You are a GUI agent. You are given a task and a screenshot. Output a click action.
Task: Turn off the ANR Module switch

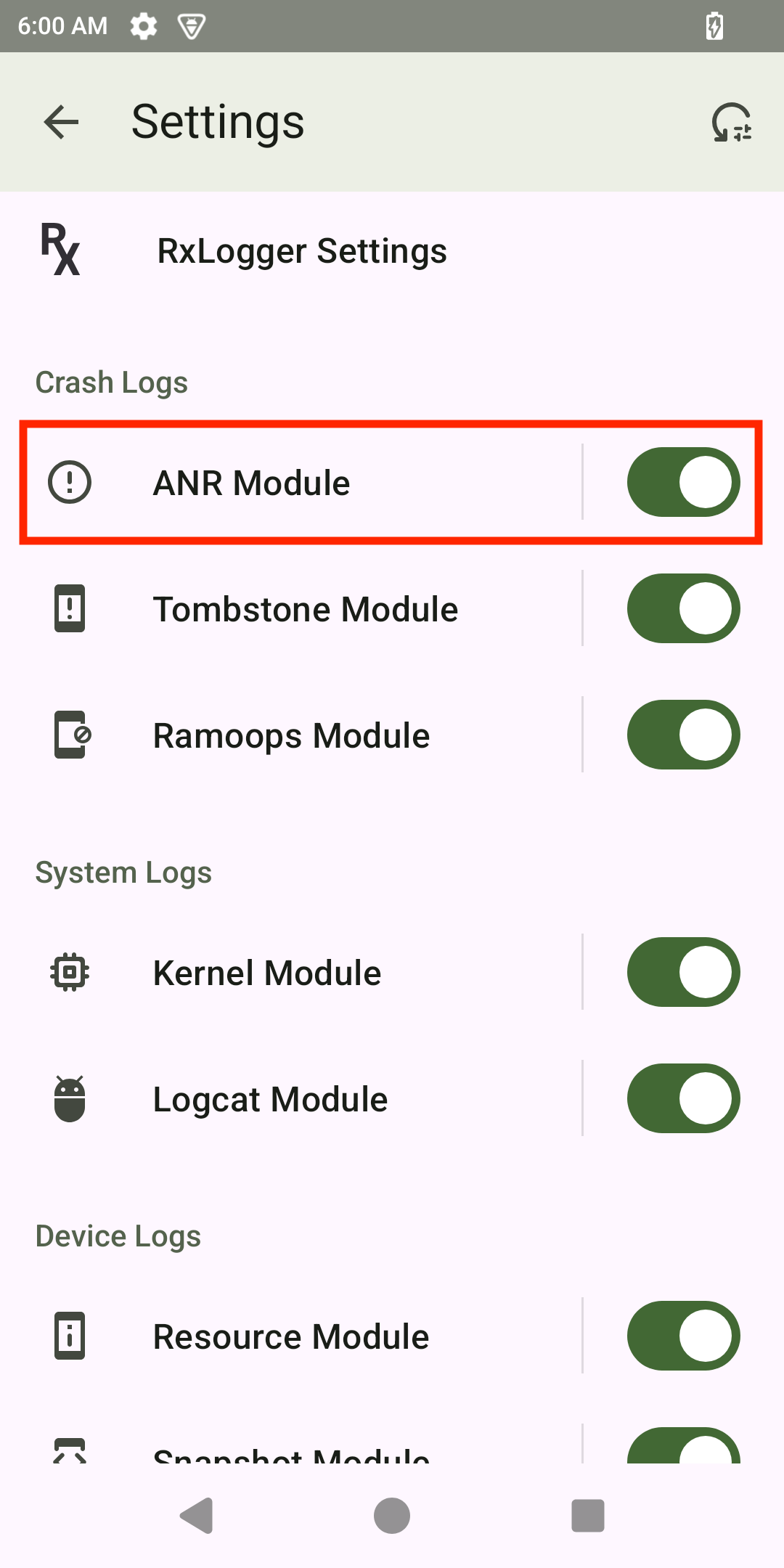point(683,482)
